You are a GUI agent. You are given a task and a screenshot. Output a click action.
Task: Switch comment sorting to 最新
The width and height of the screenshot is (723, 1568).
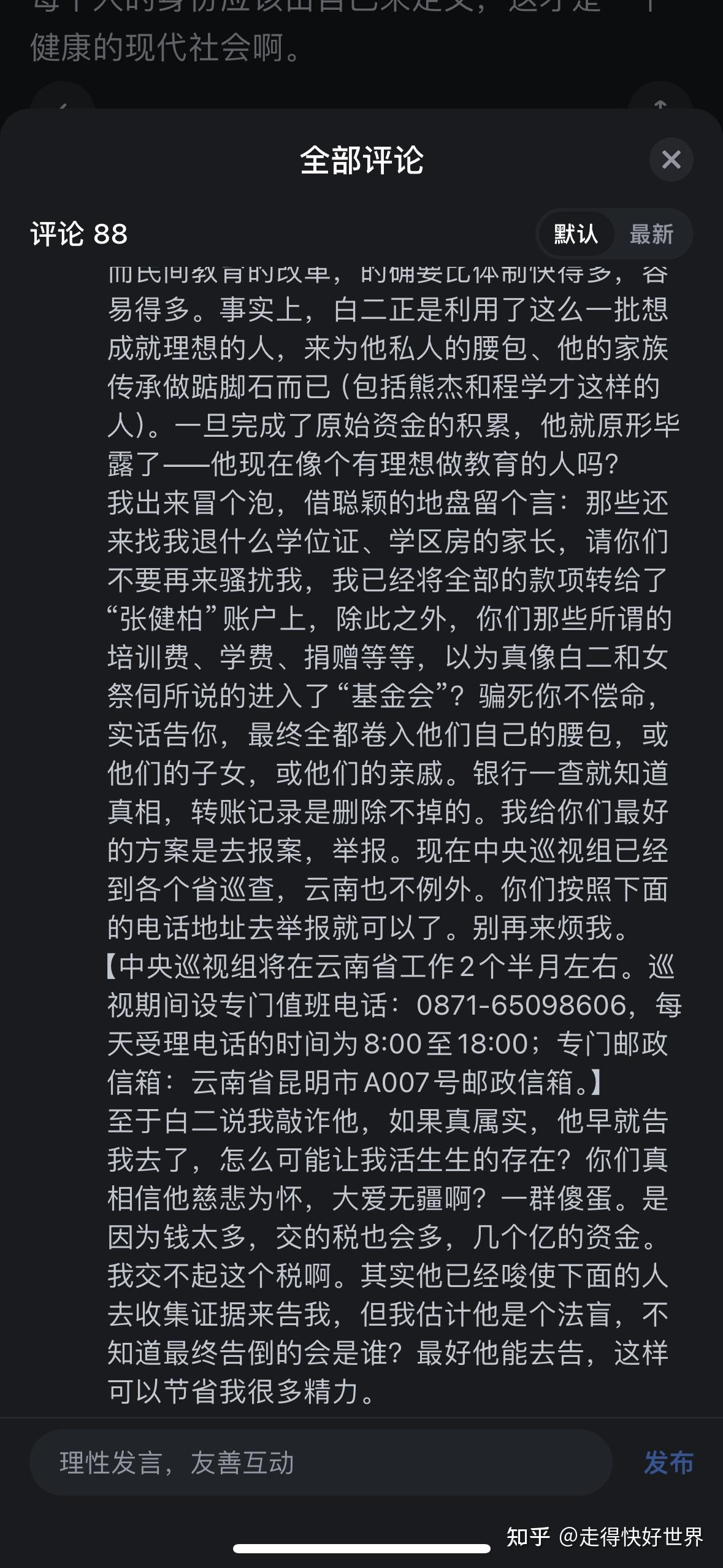[x=651, y=234]
